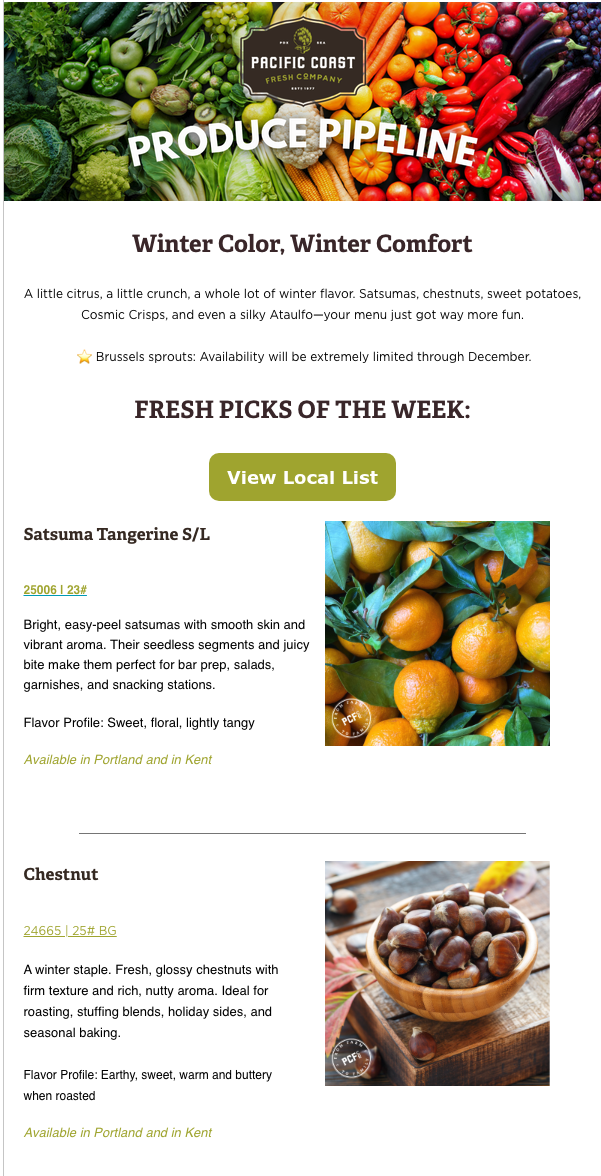Open the 25006 | 23# satsuma link

pos(55,590)
